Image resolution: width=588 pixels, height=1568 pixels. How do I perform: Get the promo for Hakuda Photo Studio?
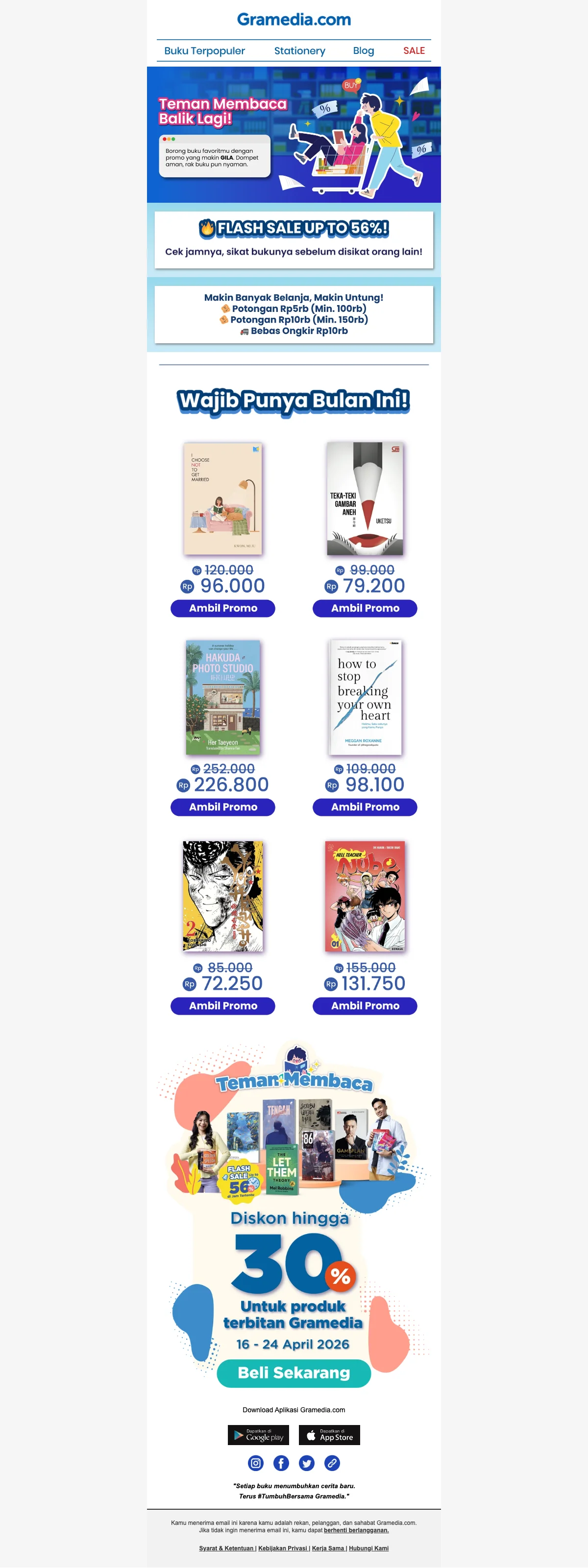click(222, 807)
